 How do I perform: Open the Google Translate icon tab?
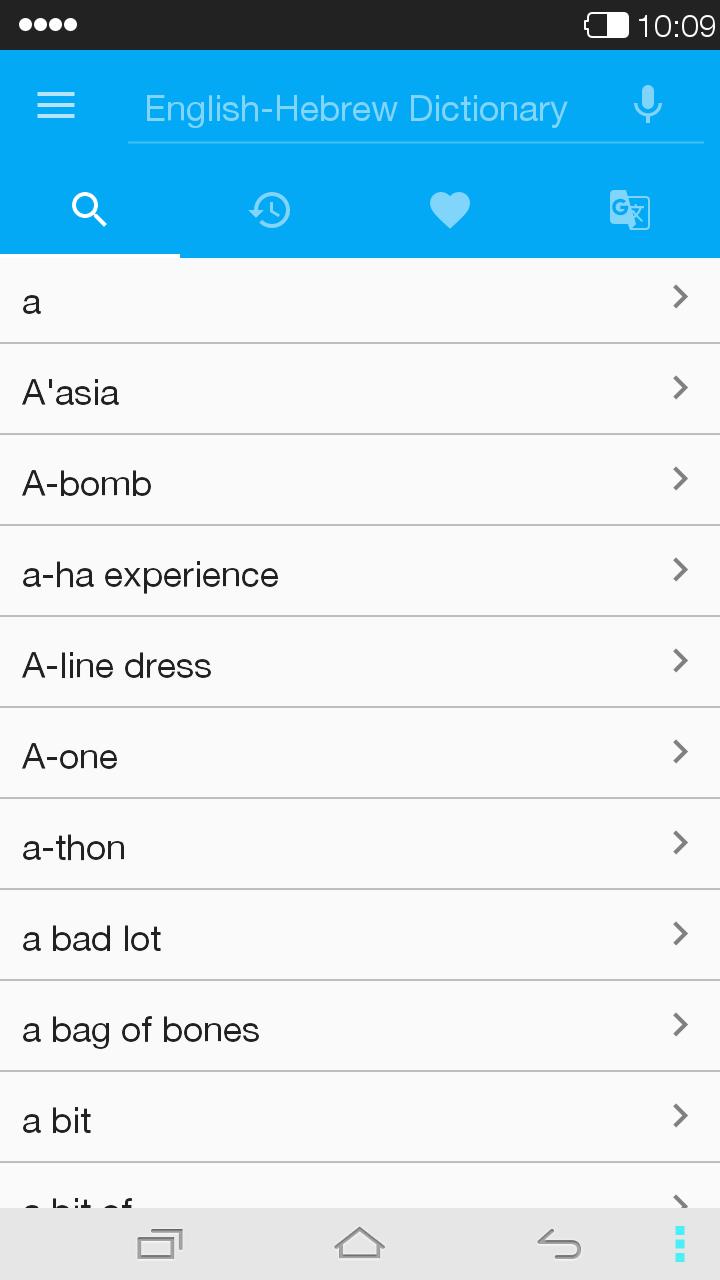[629, 209]
